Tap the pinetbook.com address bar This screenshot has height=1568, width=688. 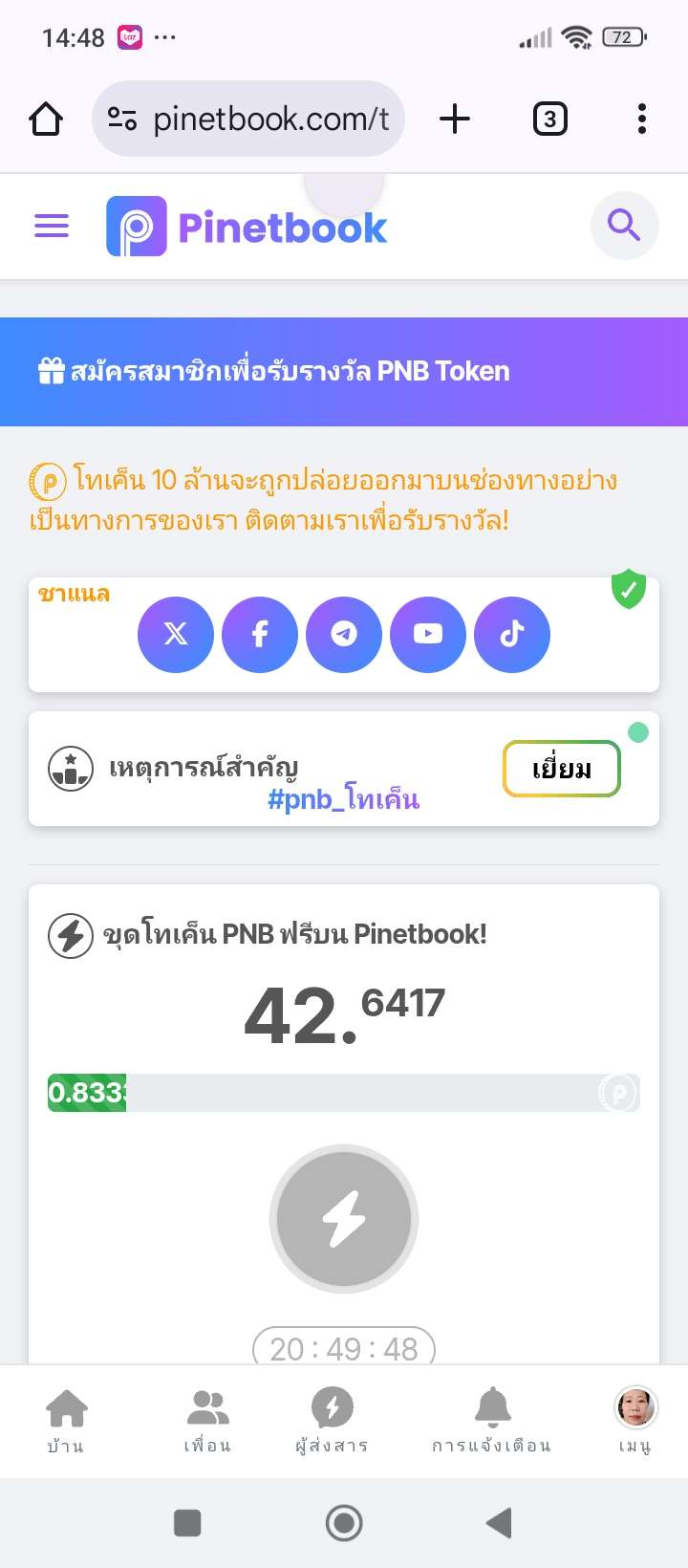pos(248,120)
